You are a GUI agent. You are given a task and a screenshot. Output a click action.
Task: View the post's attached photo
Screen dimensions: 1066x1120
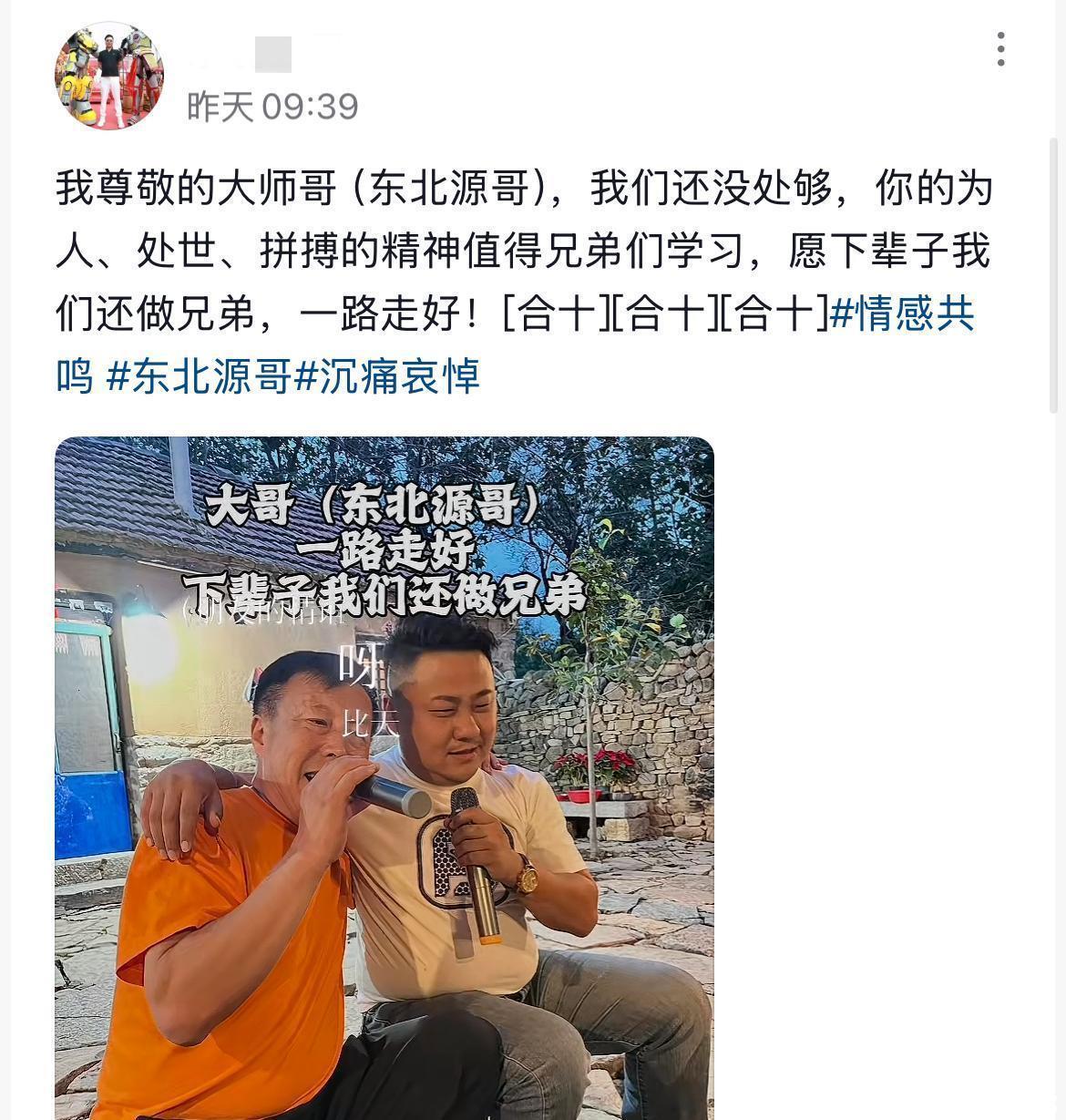click(384, 776)
